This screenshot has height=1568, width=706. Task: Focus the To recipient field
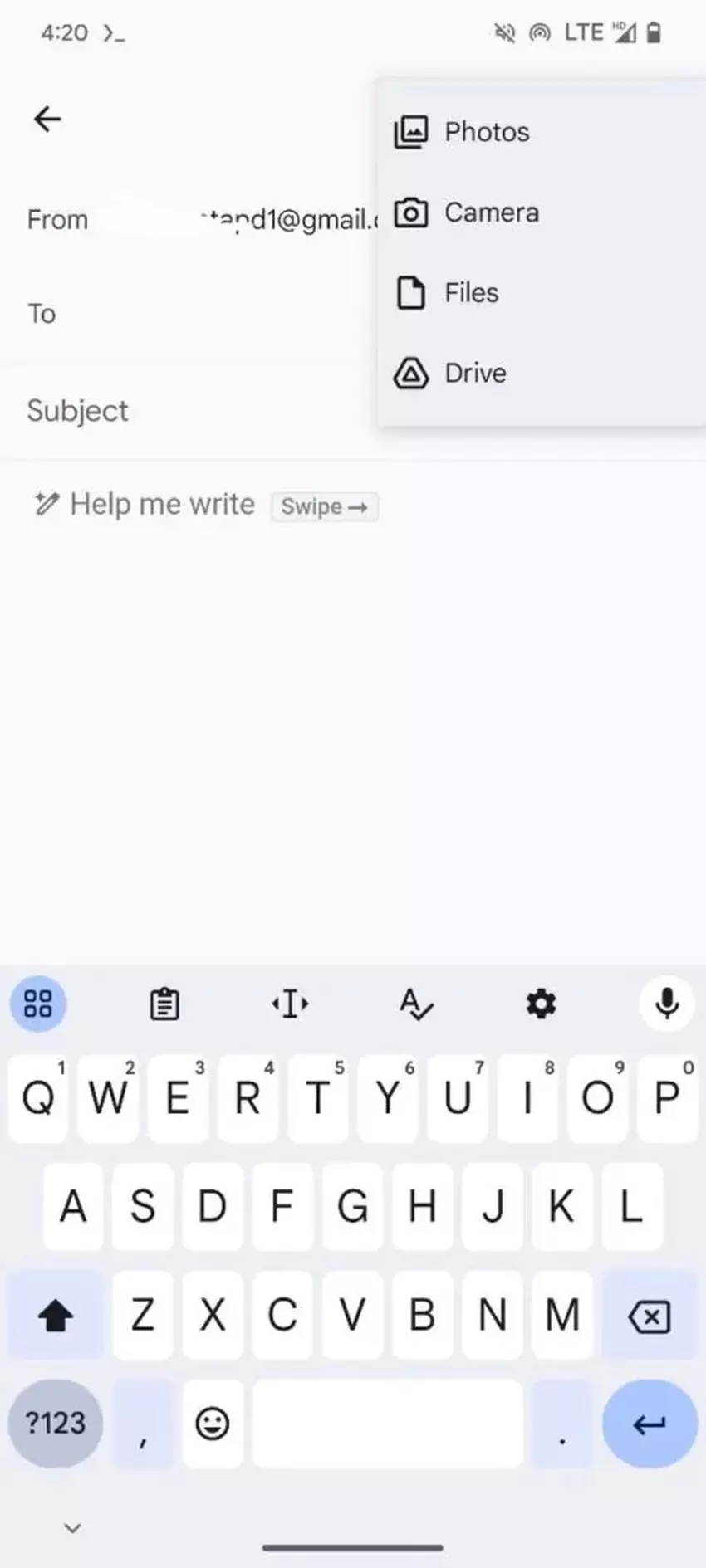coord(191,314)
